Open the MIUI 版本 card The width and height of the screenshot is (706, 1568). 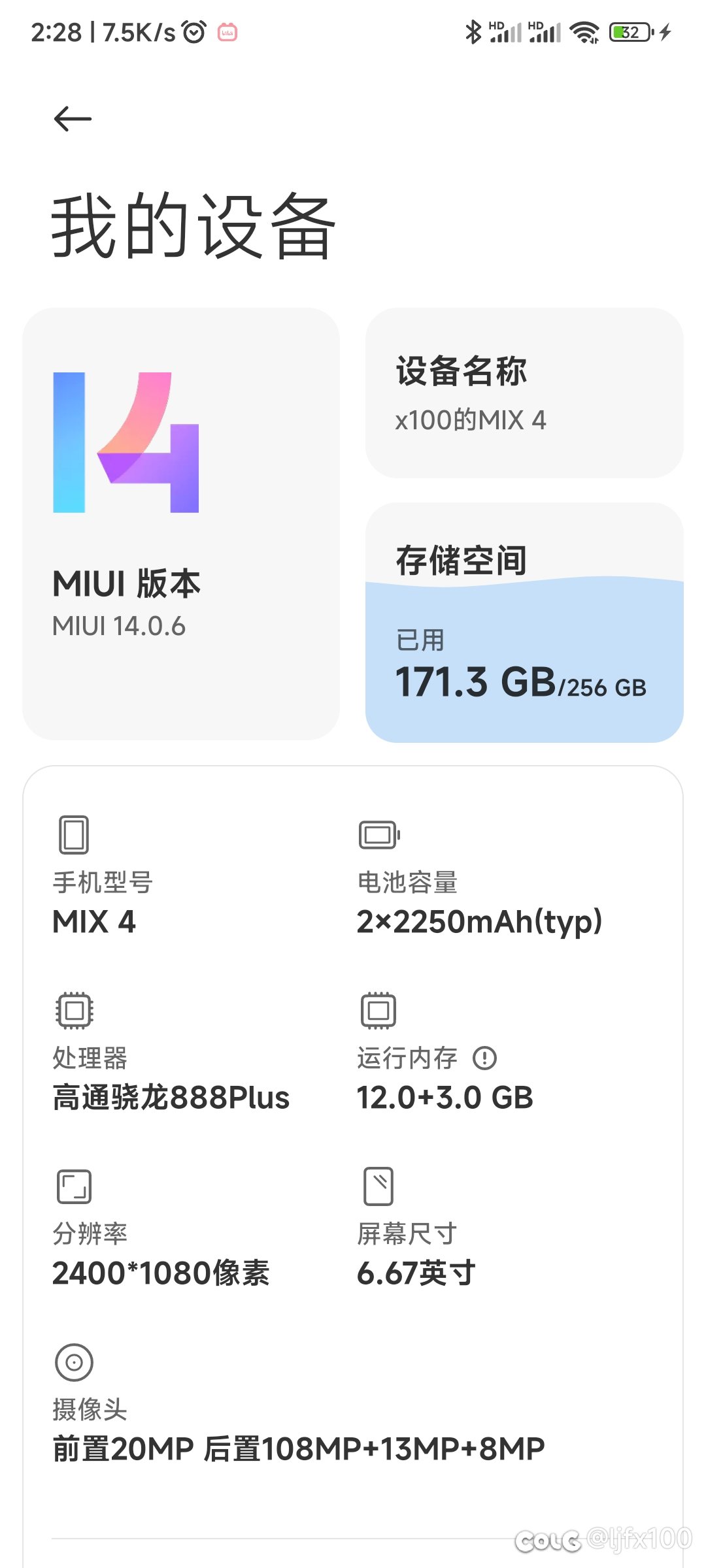coord(181,523)
